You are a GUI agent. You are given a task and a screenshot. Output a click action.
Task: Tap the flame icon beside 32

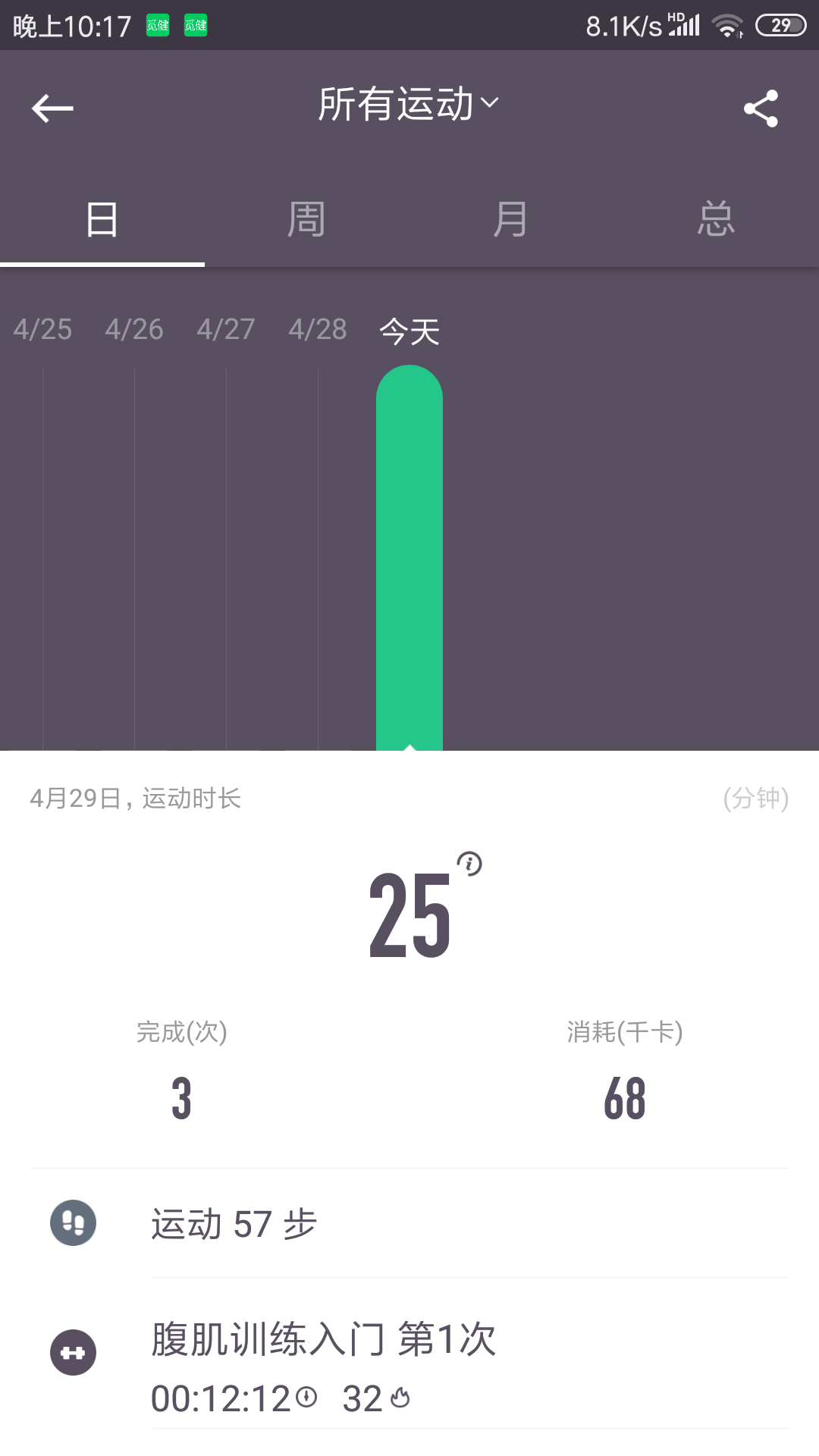click(400, 1398)
